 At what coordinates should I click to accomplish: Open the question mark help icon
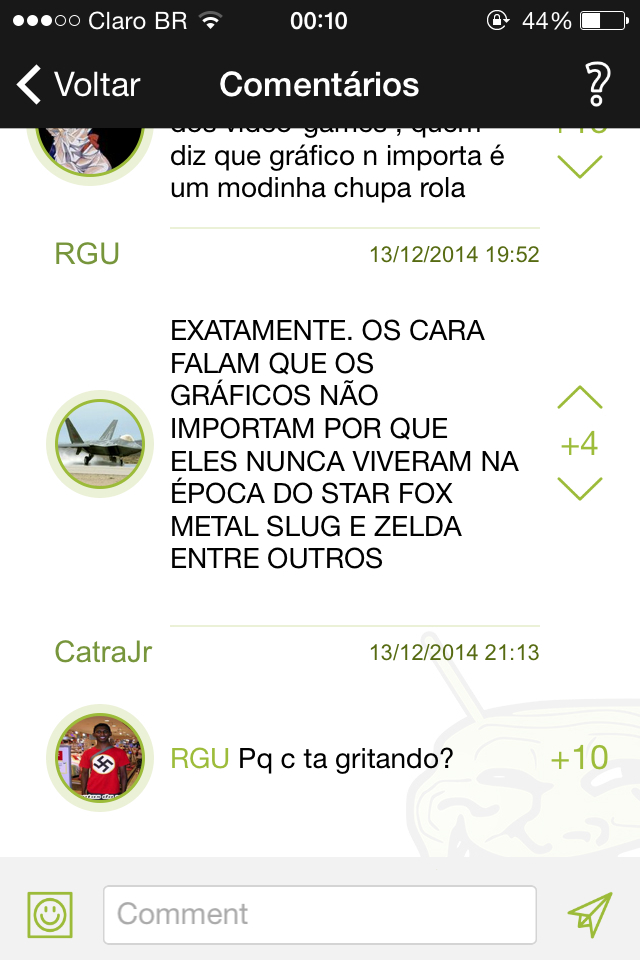[x=596, y=85]
